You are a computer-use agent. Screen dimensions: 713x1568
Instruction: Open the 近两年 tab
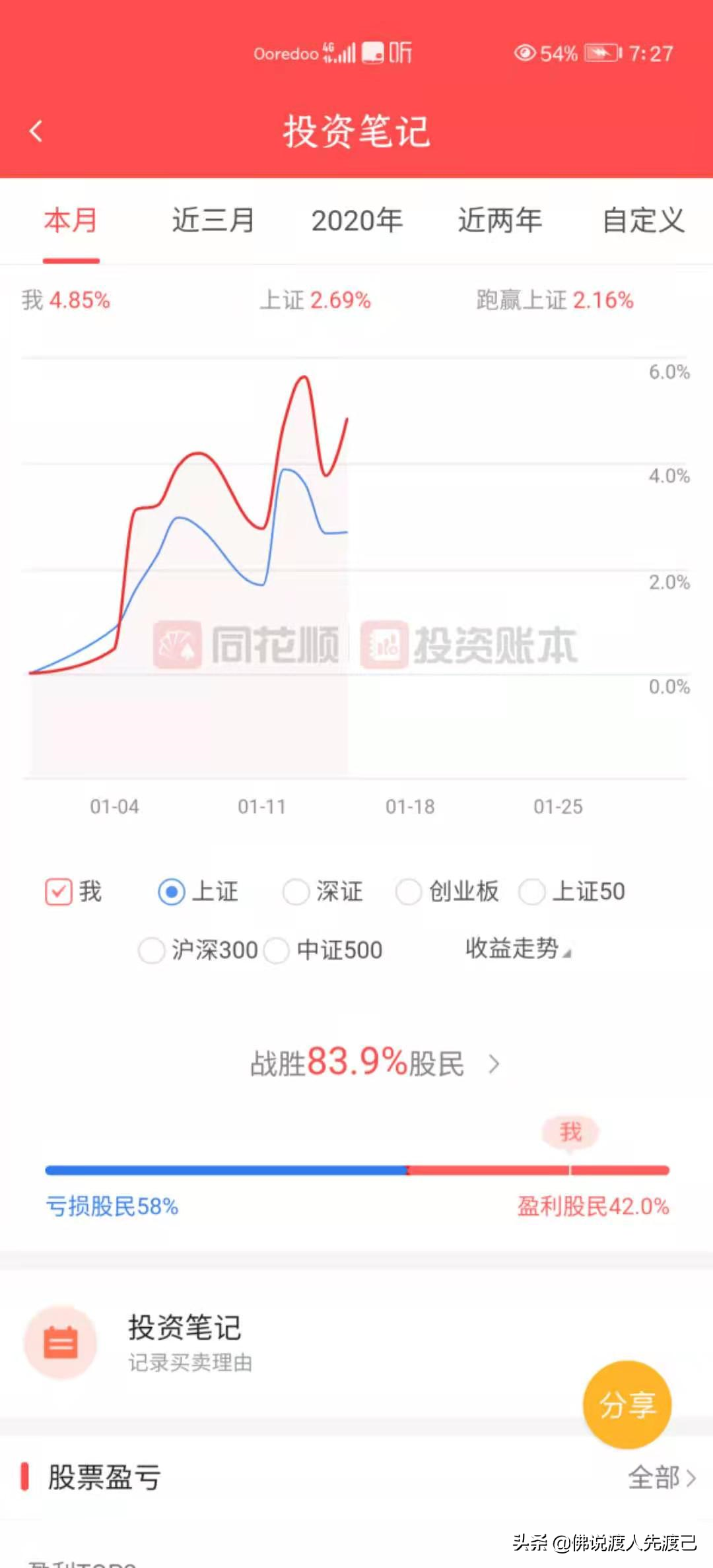click(x=500, y=221)
